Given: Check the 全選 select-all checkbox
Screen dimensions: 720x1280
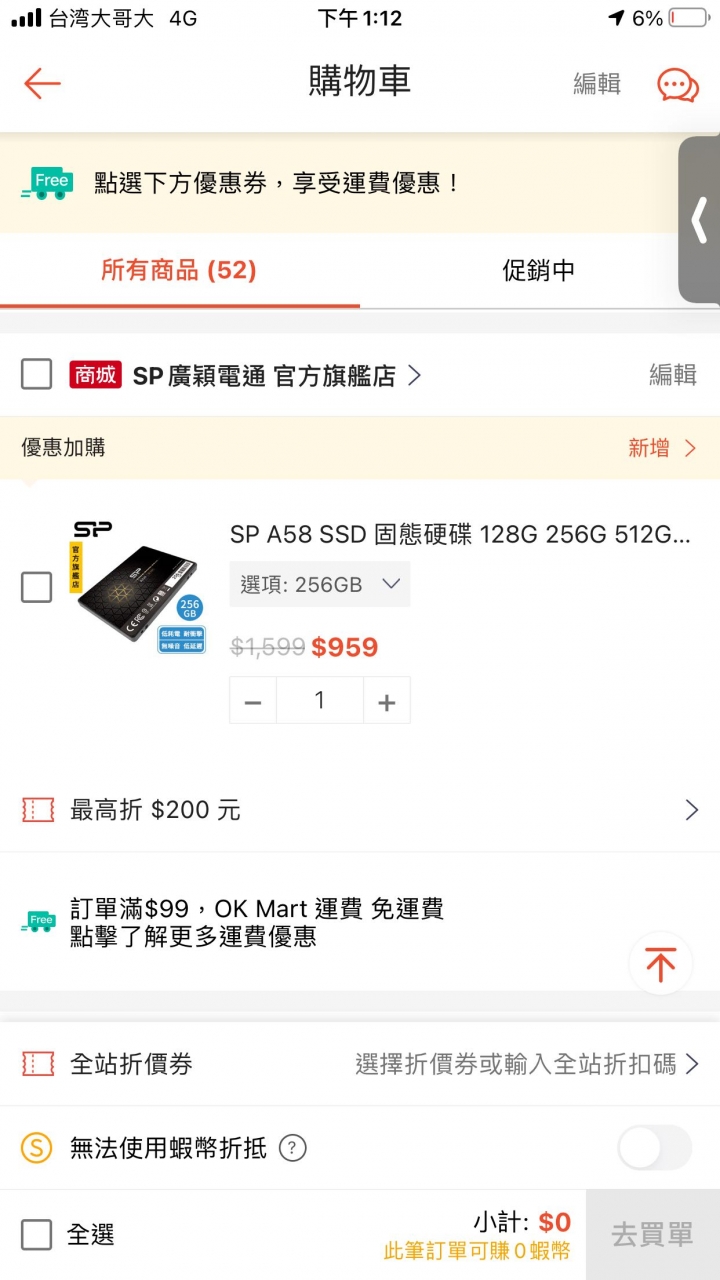Looking at the screenshot, I should click(37, 1235).
